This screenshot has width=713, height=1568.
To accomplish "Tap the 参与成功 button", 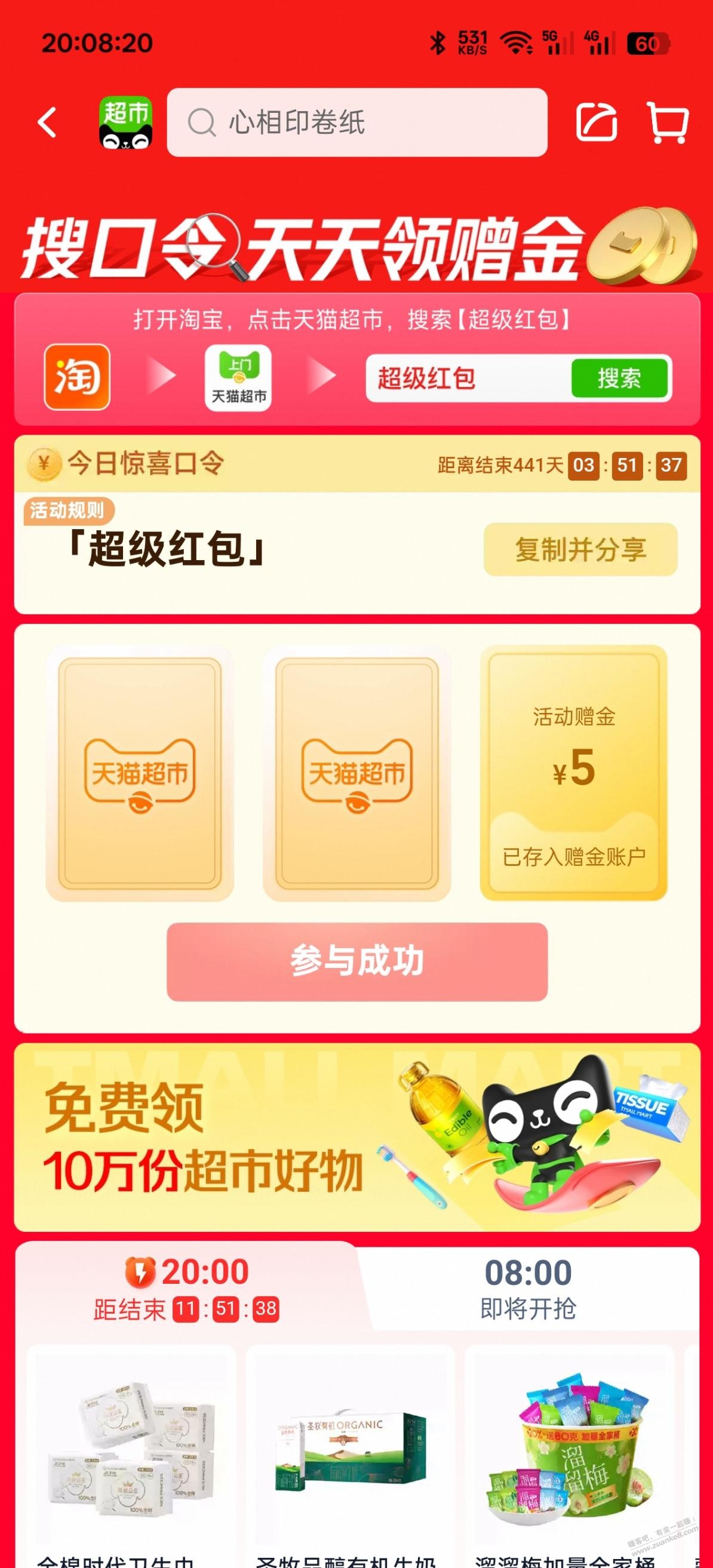I will point(357,961).
